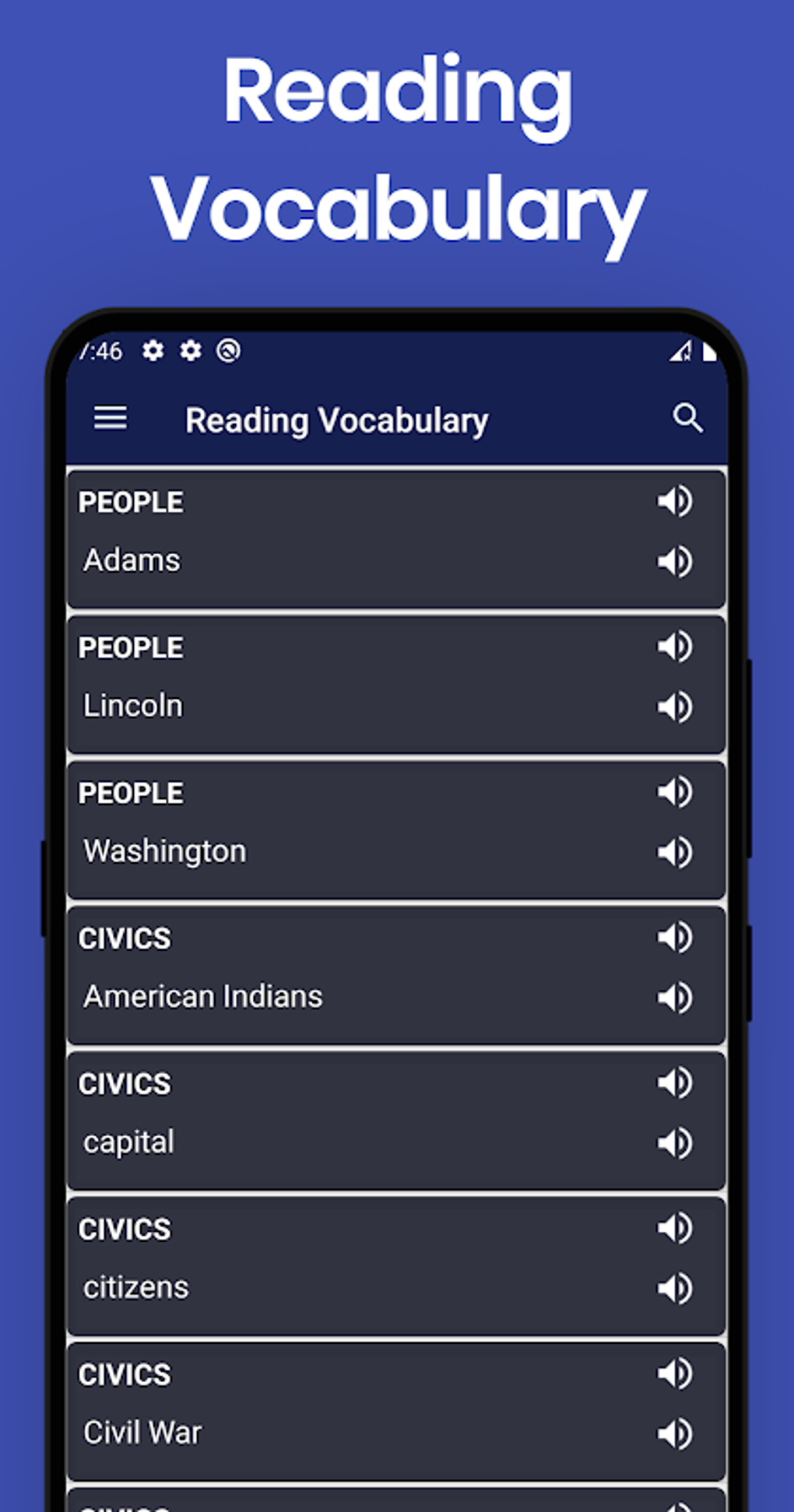This screenshot has width=794, height=1512.
Task: Tap the first gear icon in the status bar
Action: (153, 352)
